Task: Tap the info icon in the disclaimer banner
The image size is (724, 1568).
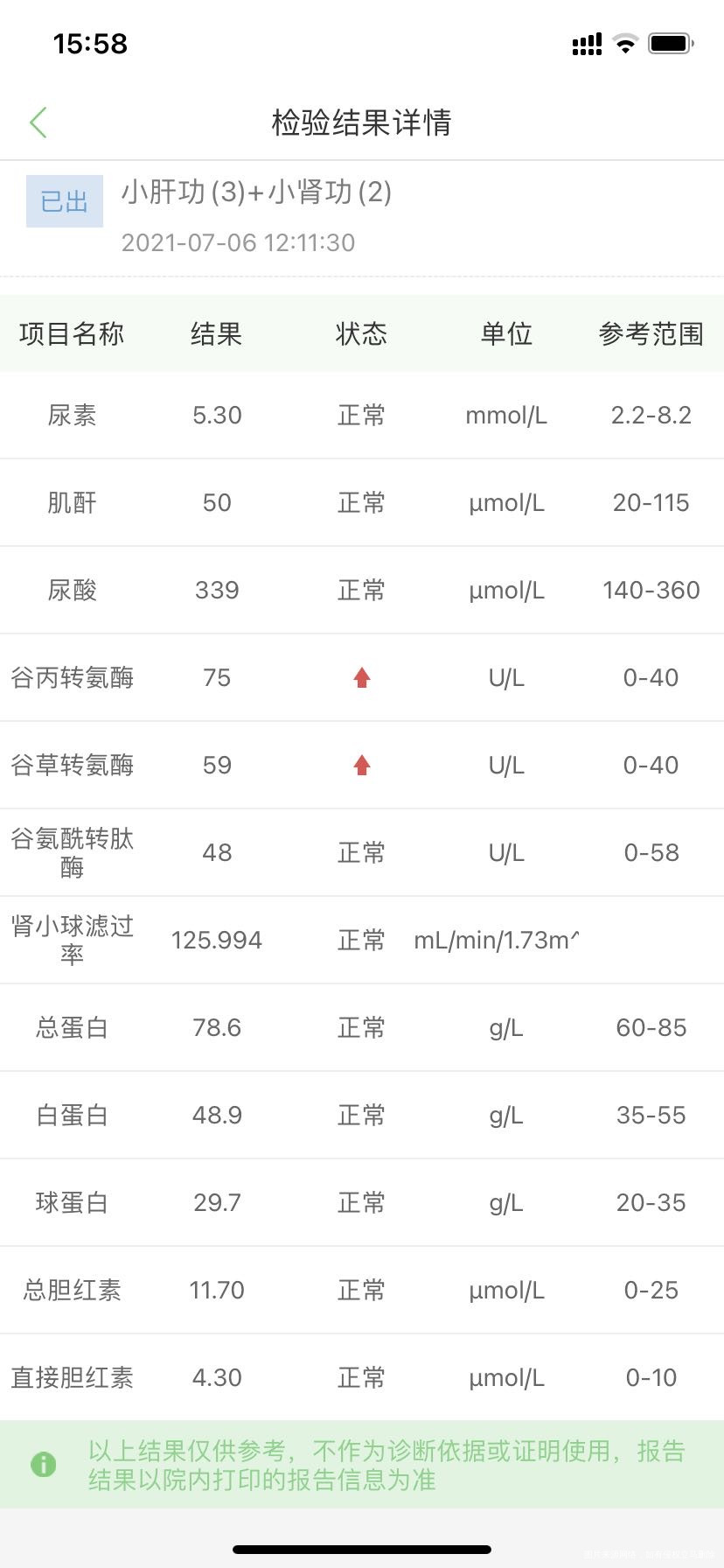Action: click(x=43, y=1465)
